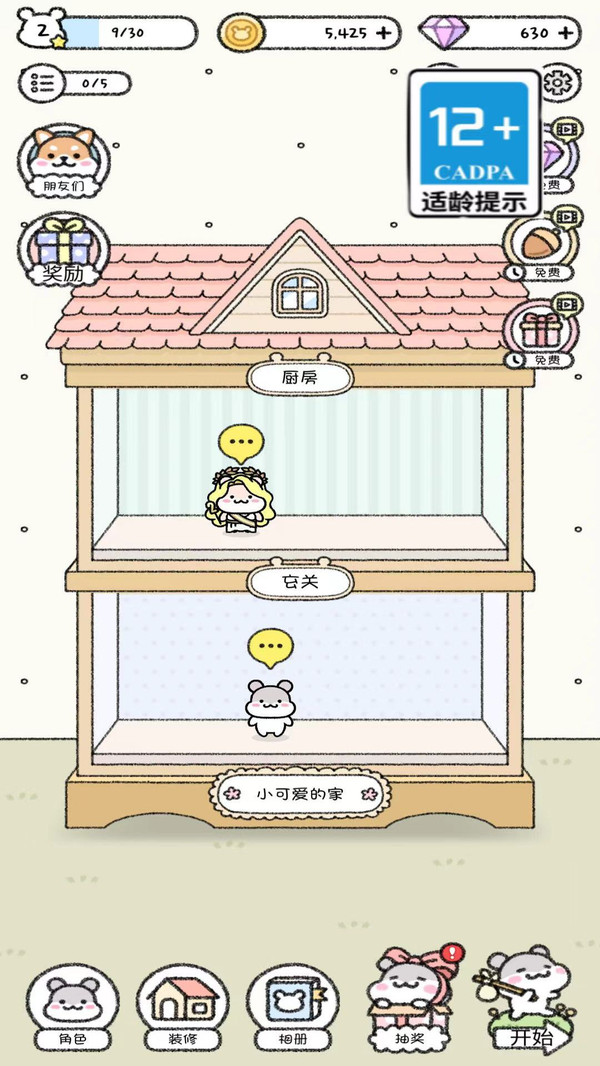Open the settings gear
Viewport: 600px width, 1066px height.
pos(555,80)
